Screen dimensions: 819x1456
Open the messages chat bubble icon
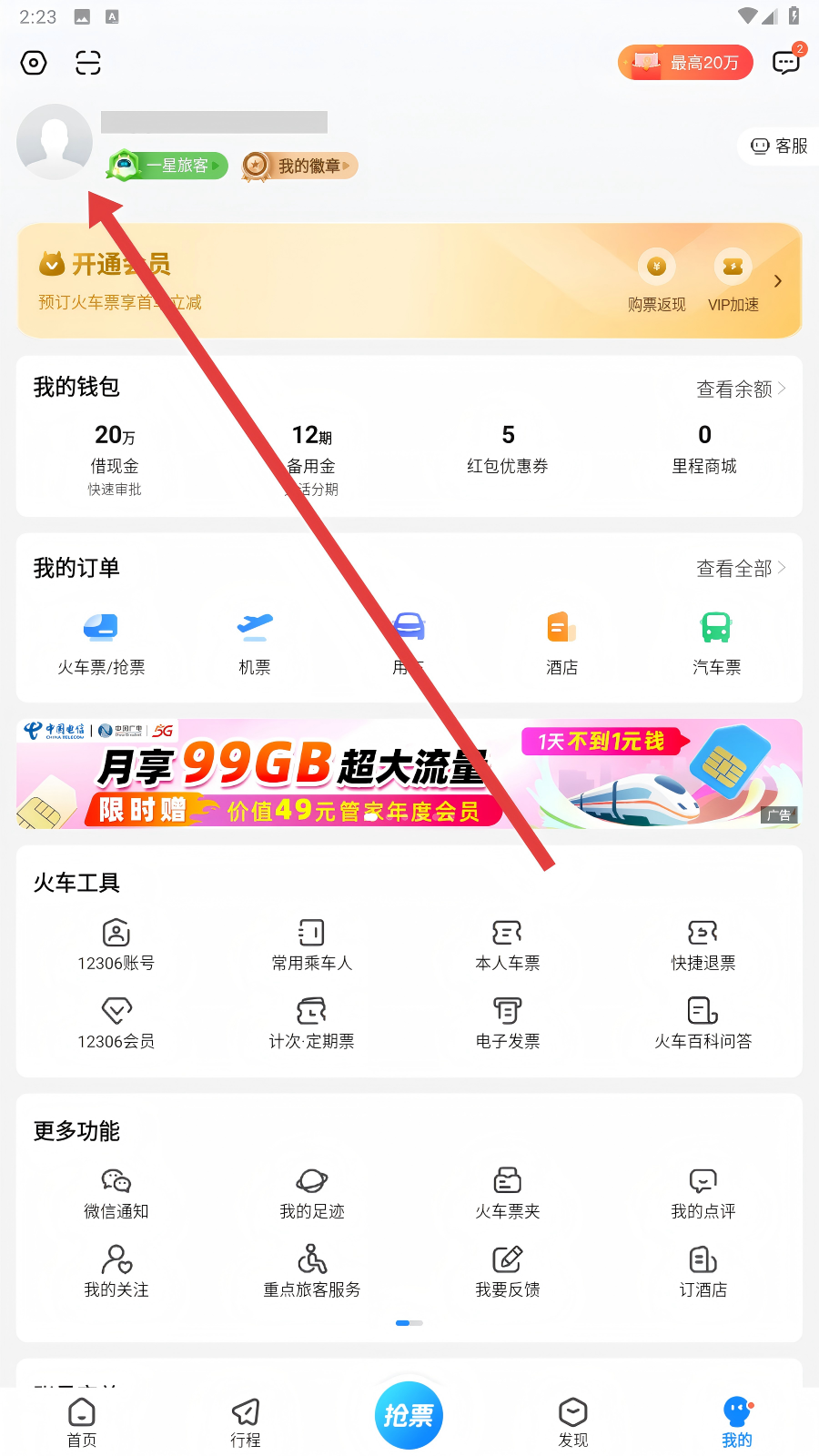785,62
